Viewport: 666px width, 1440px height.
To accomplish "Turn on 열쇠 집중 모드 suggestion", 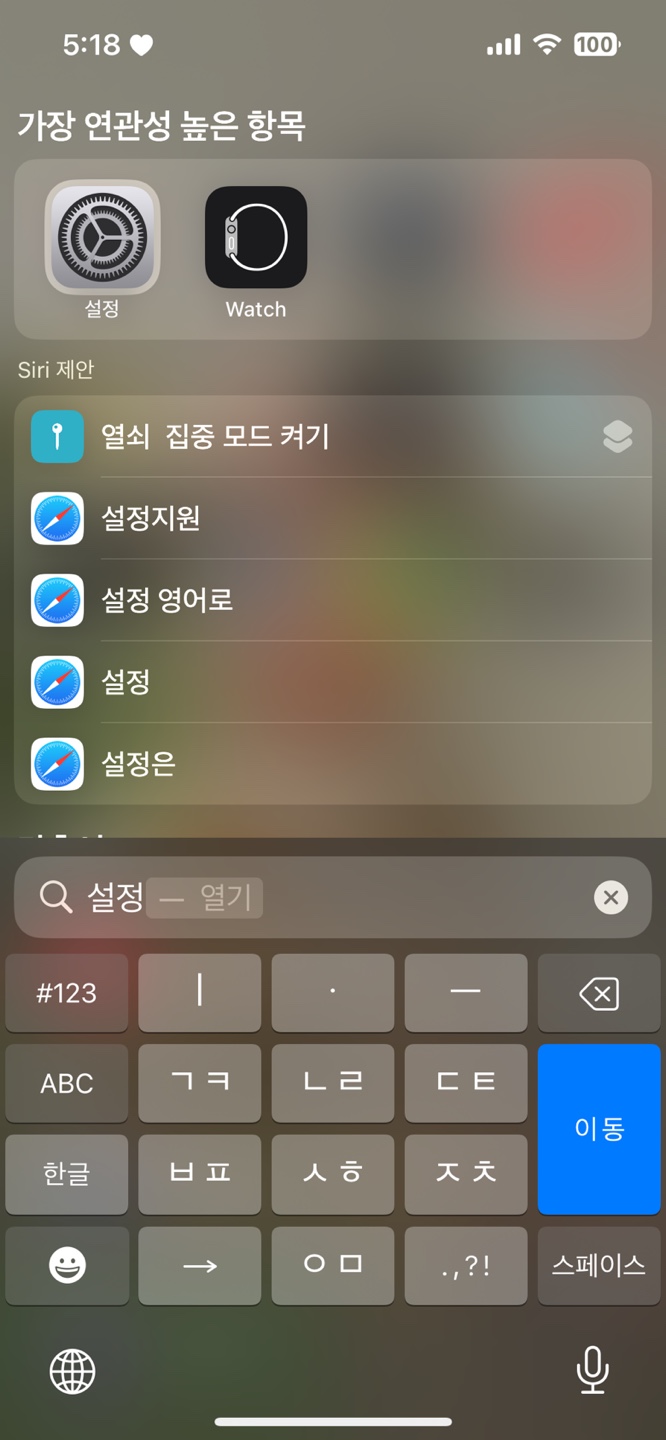I will pyautogui.click(x=332, y=437).
